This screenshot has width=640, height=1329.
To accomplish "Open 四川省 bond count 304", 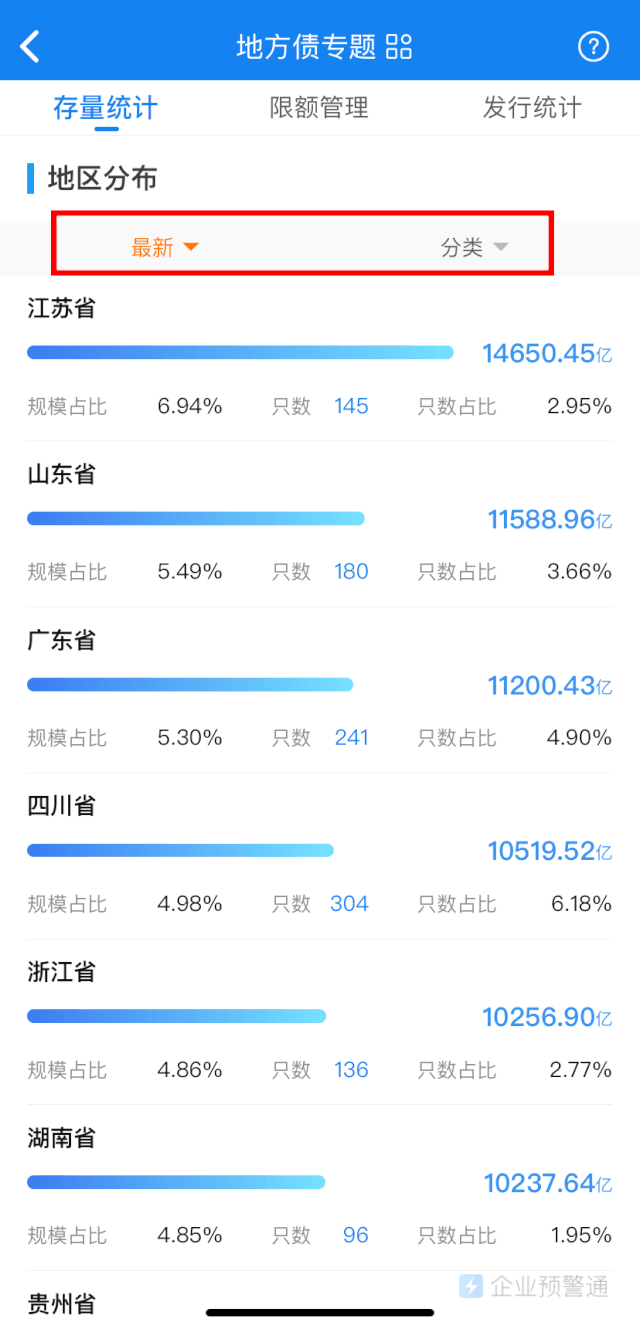I will 349,904.
